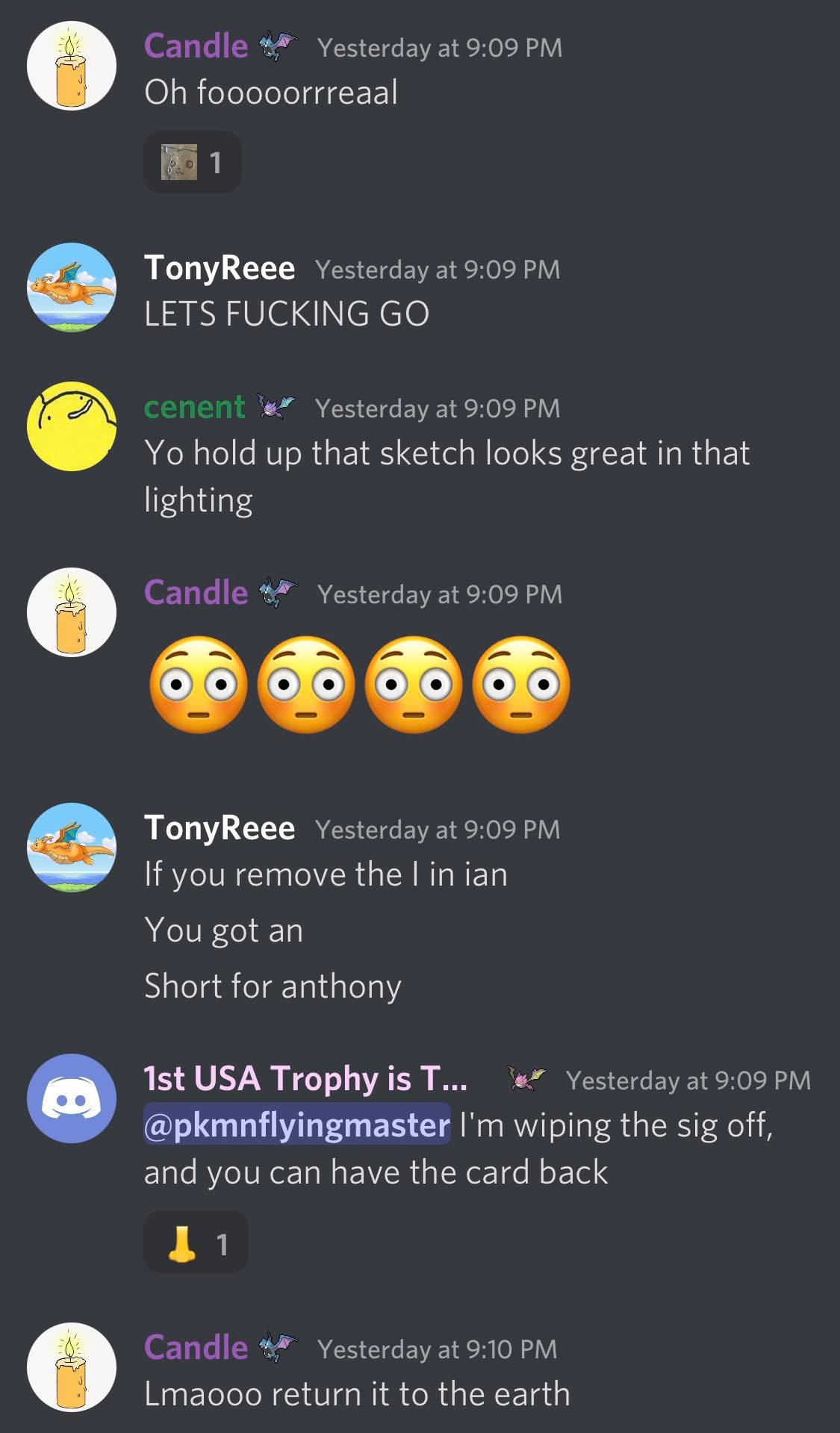Tap the reaction under "Oh fooooorrreaal"
The height and width of the screenshot is (1433, 840).
point(192,162)
